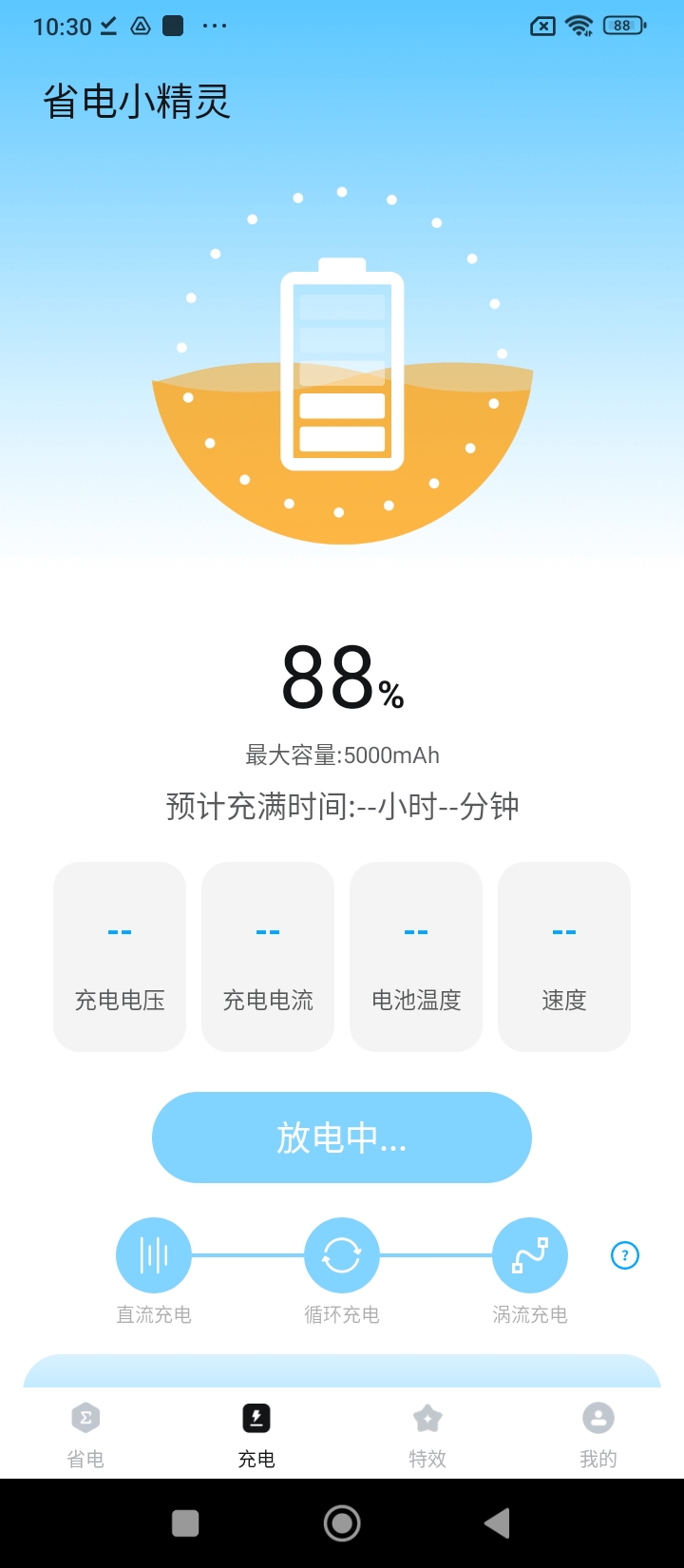This screenshot has width=684, height=1568.
Task: Go back with the system back button
Action: click(497, 1523)
